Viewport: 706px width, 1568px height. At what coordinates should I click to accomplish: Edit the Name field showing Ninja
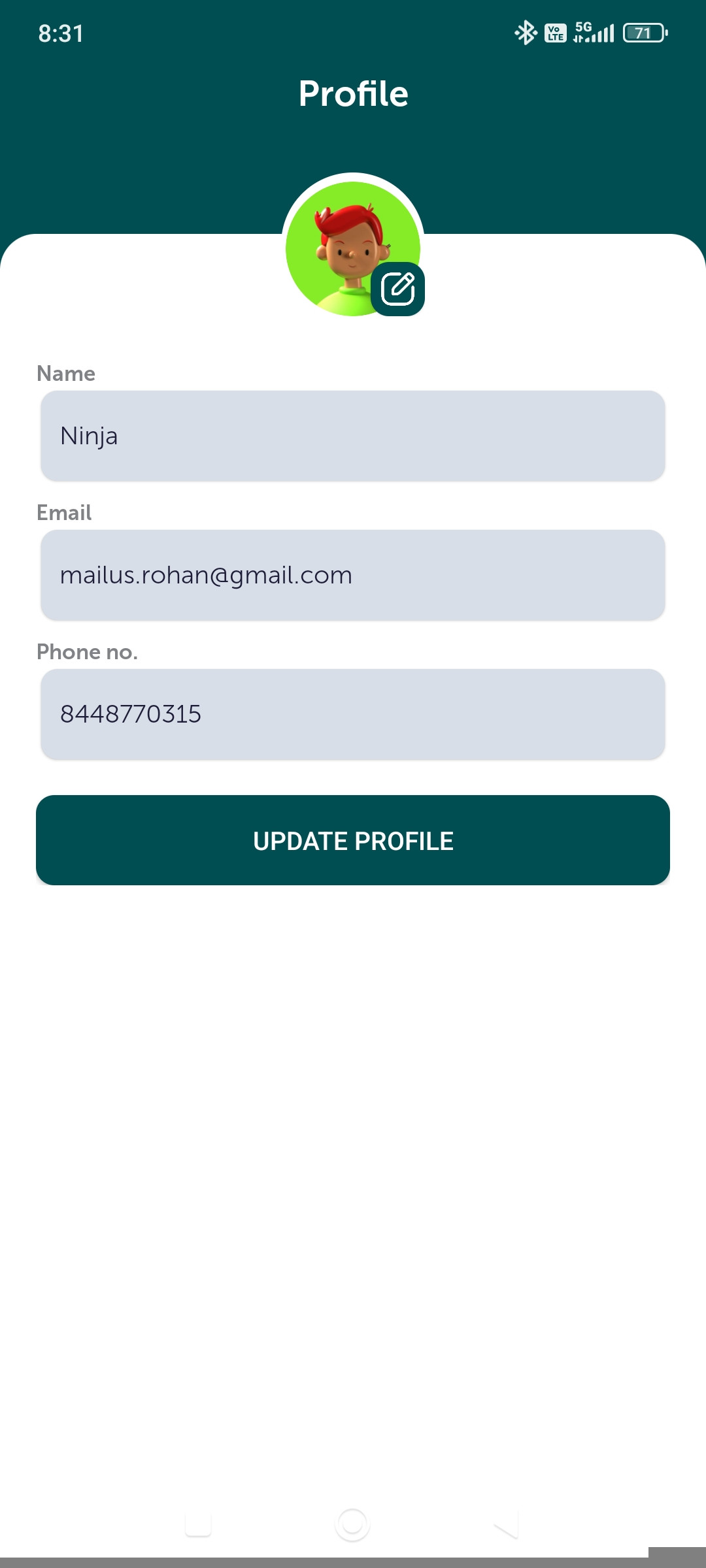[353, 436]
